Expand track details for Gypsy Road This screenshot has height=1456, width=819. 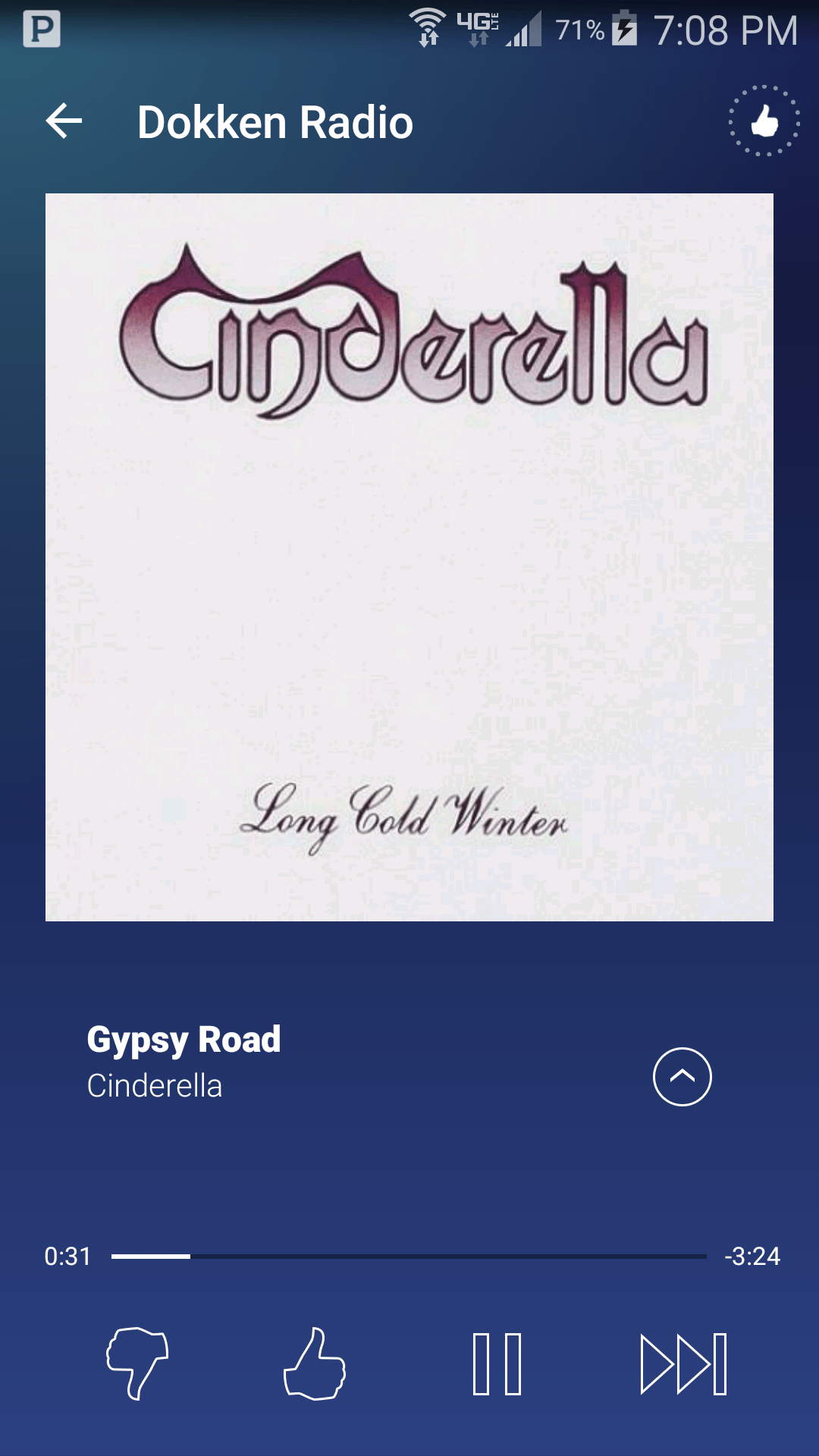pos(682,1077)
